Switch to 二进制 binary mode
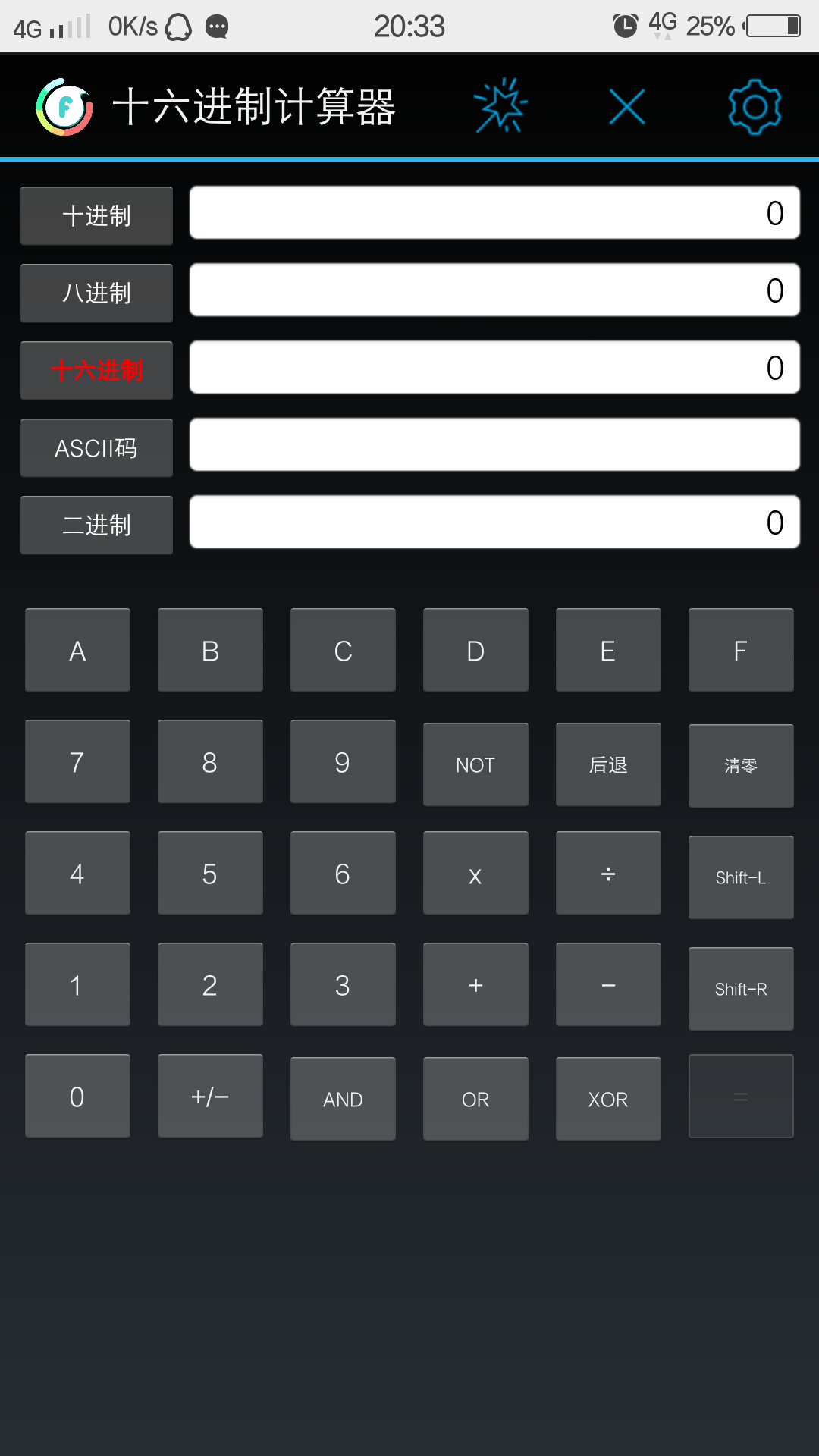The width and height of the screenshot is (819, 1456). coord(96,526)
